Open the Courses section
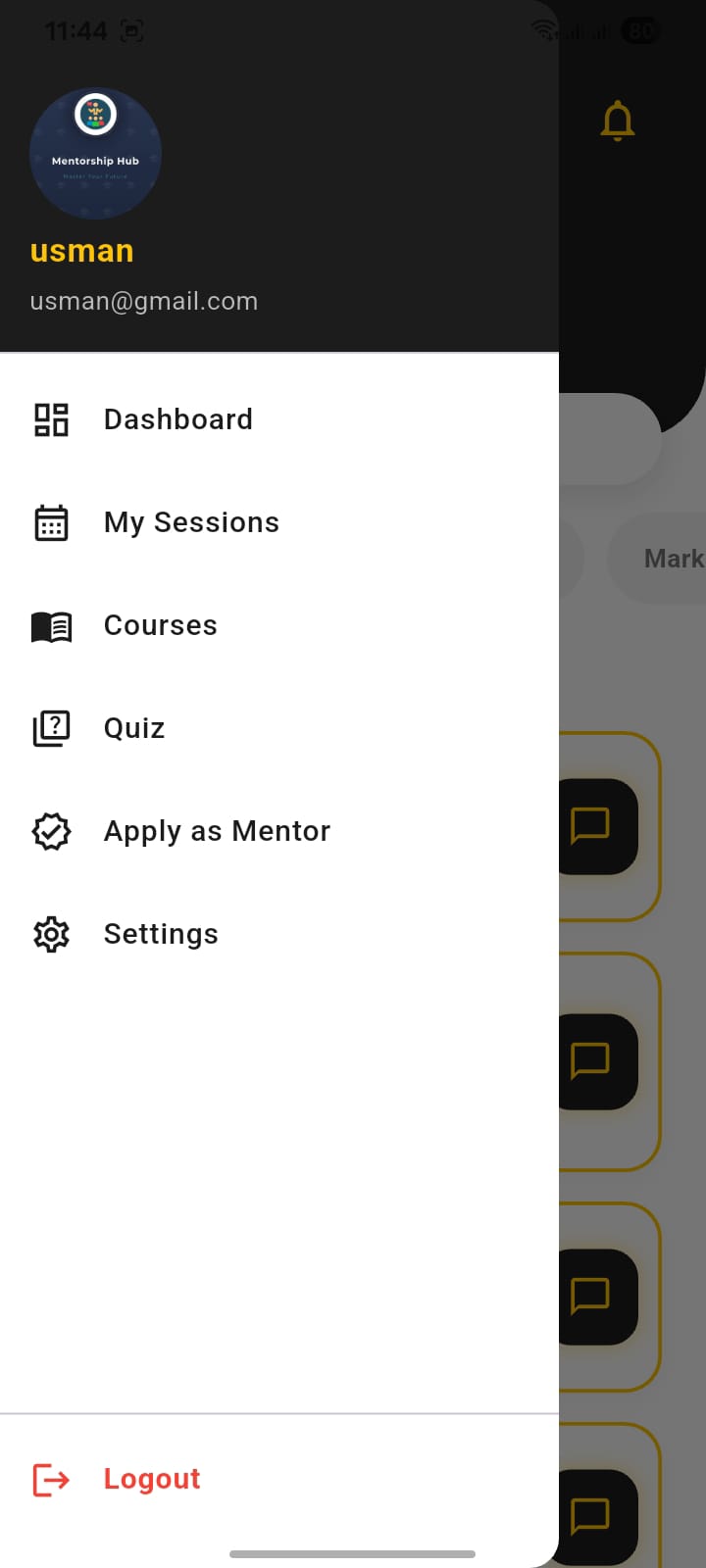The width and height of the screenshot is (706, 1568). (279, 625)
